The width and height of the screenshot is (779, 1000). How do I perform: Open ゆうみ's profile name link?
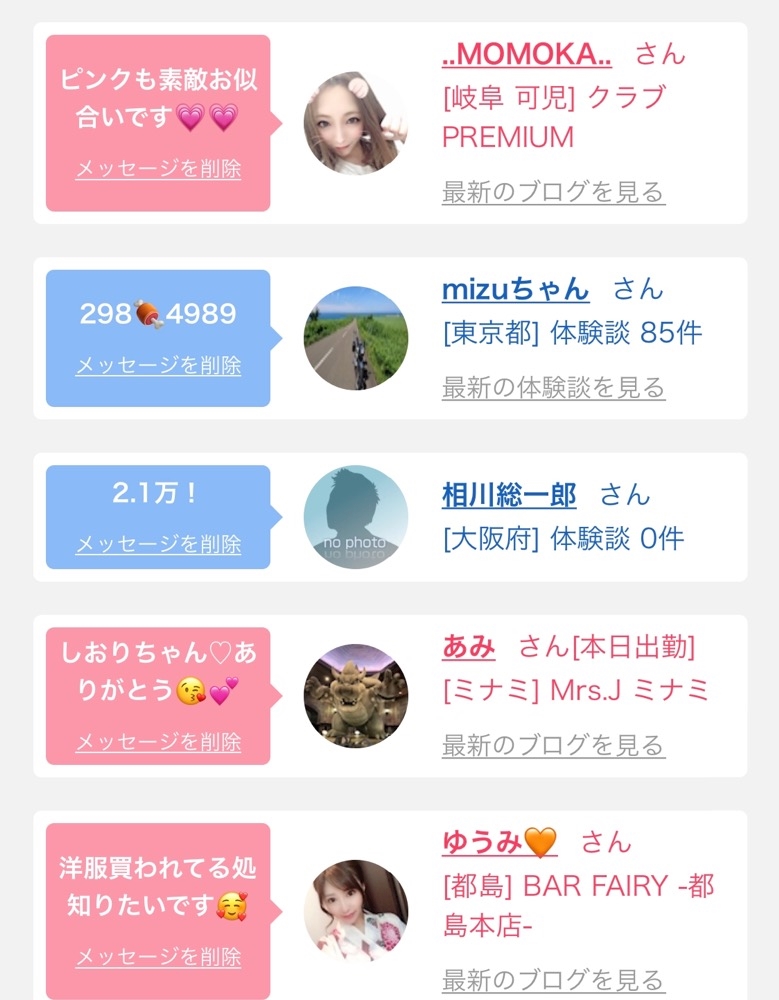[x=500, y=842]
